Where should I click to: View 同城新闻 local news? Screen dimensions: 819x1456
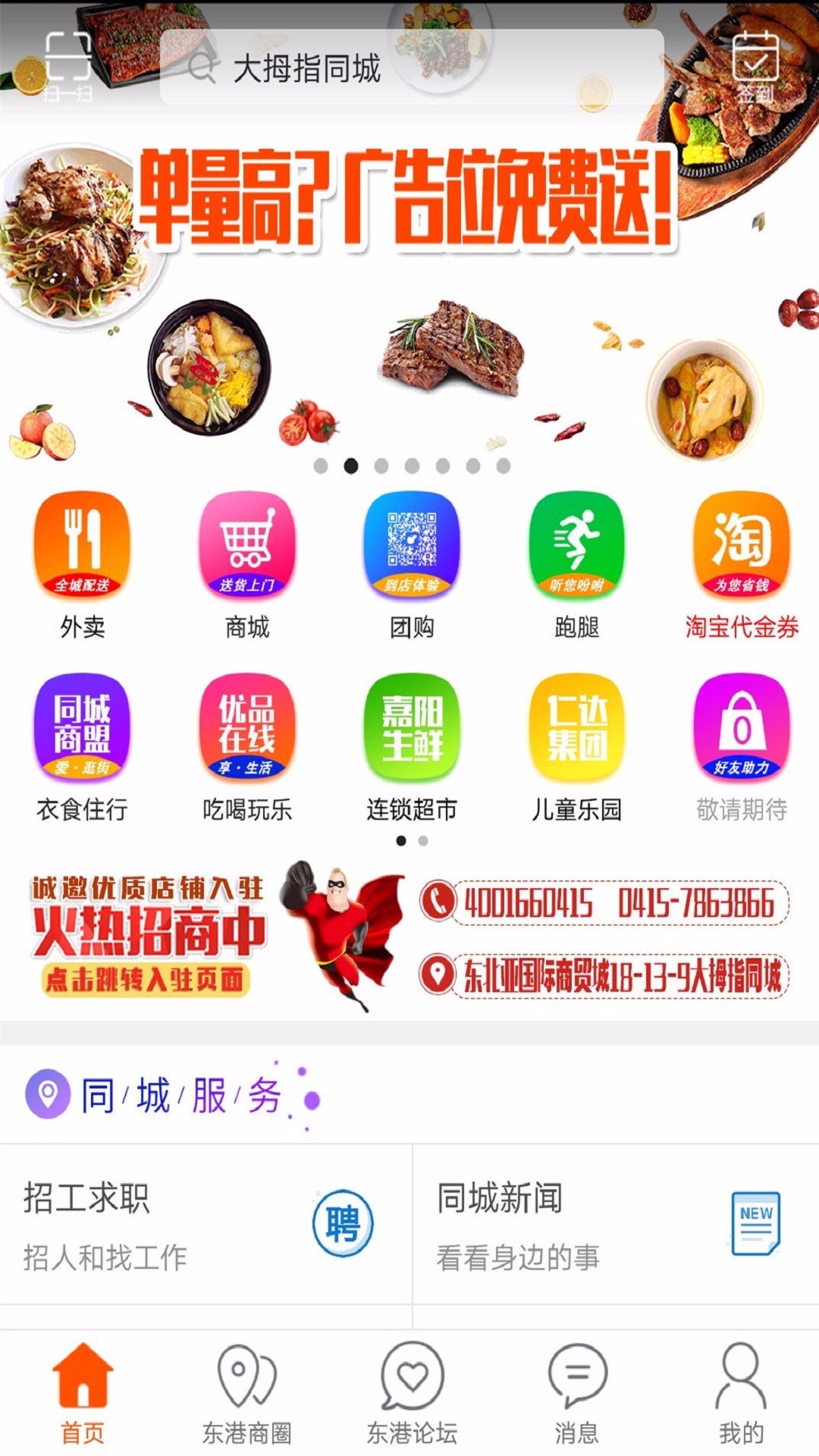(x=614, y=1224)
